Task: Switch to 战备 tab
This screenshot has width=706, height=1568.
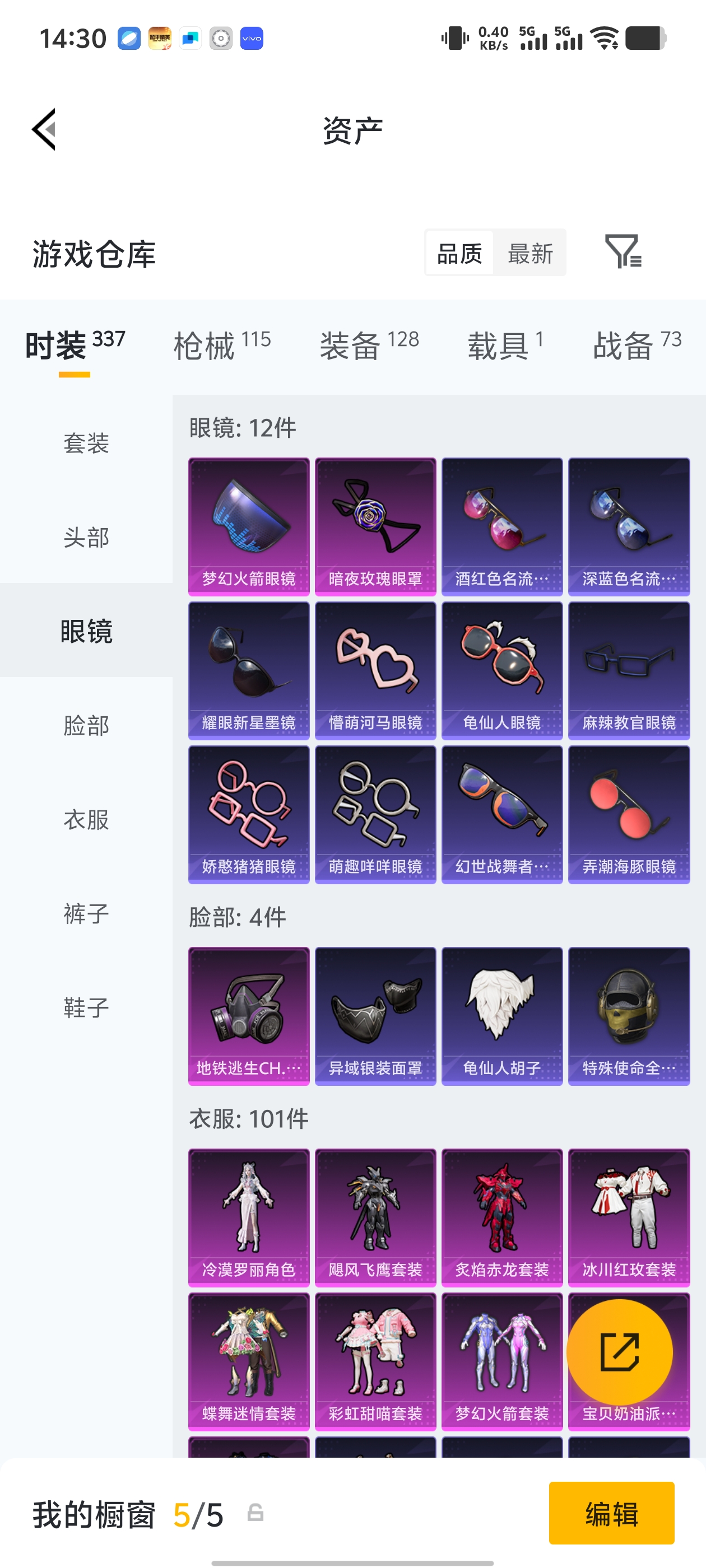Action: pyautogui.click(x=637, y=345)
